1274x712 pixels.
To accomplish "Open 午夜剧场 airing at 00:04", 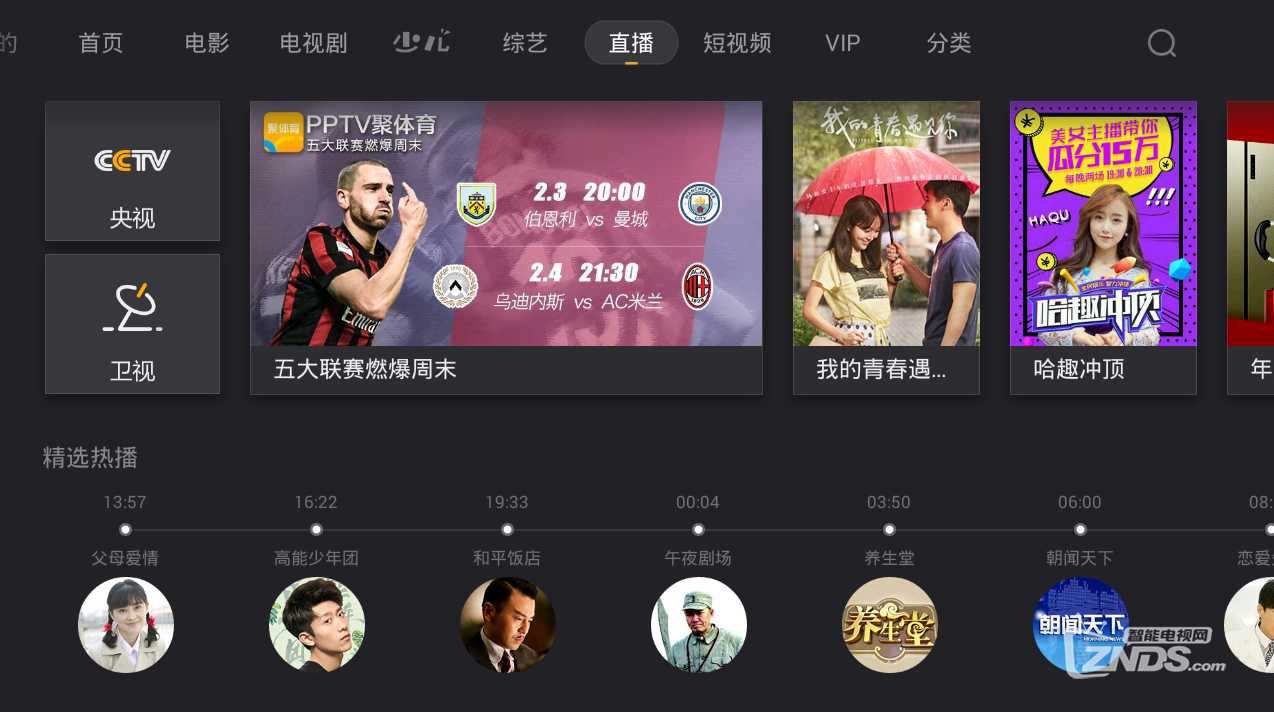I will click(x=699, y=624).
